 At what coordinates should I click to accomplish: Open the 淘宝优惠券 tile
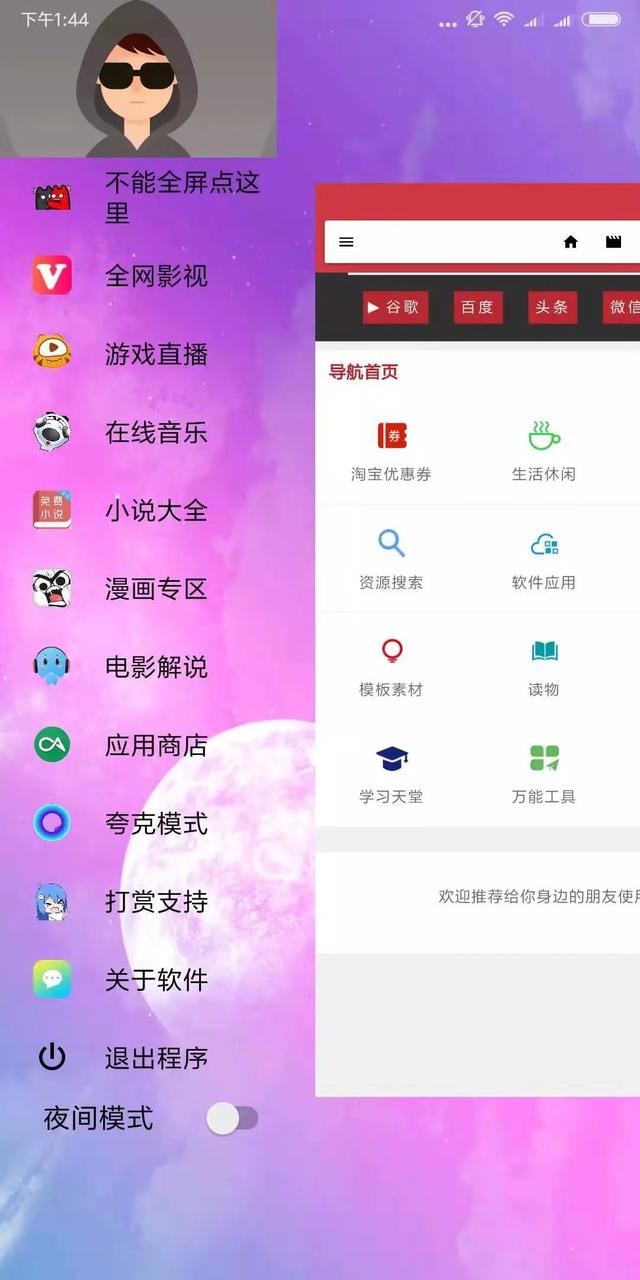[x=391, y=451]
